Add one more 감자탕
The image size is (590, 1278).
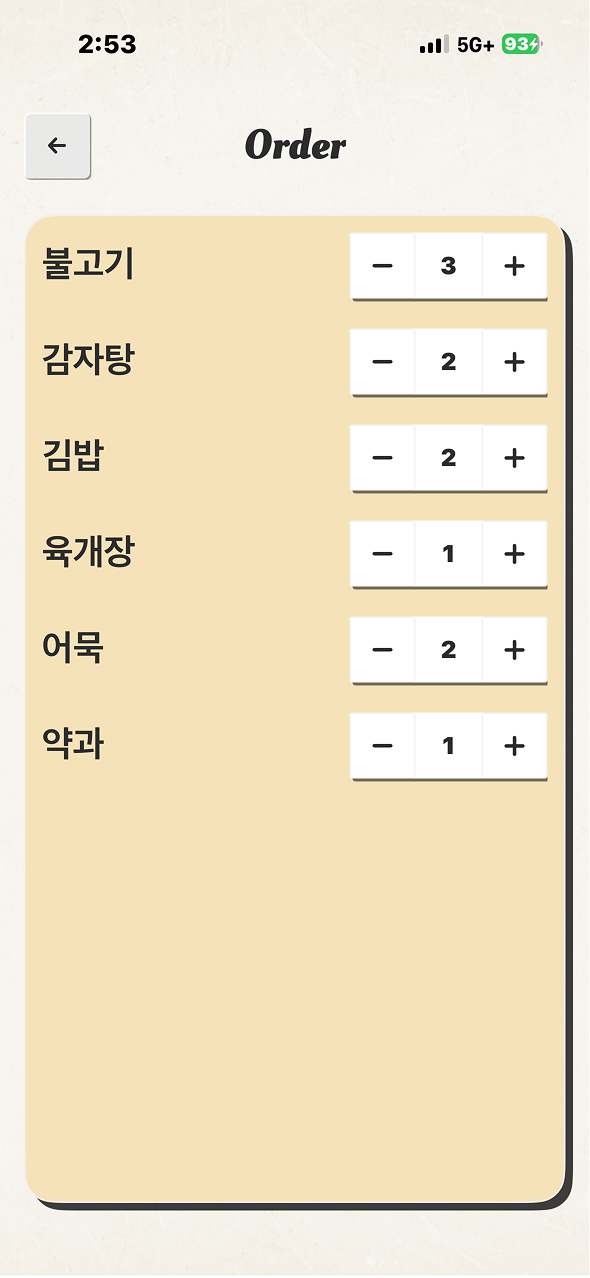tap(514, 362)
